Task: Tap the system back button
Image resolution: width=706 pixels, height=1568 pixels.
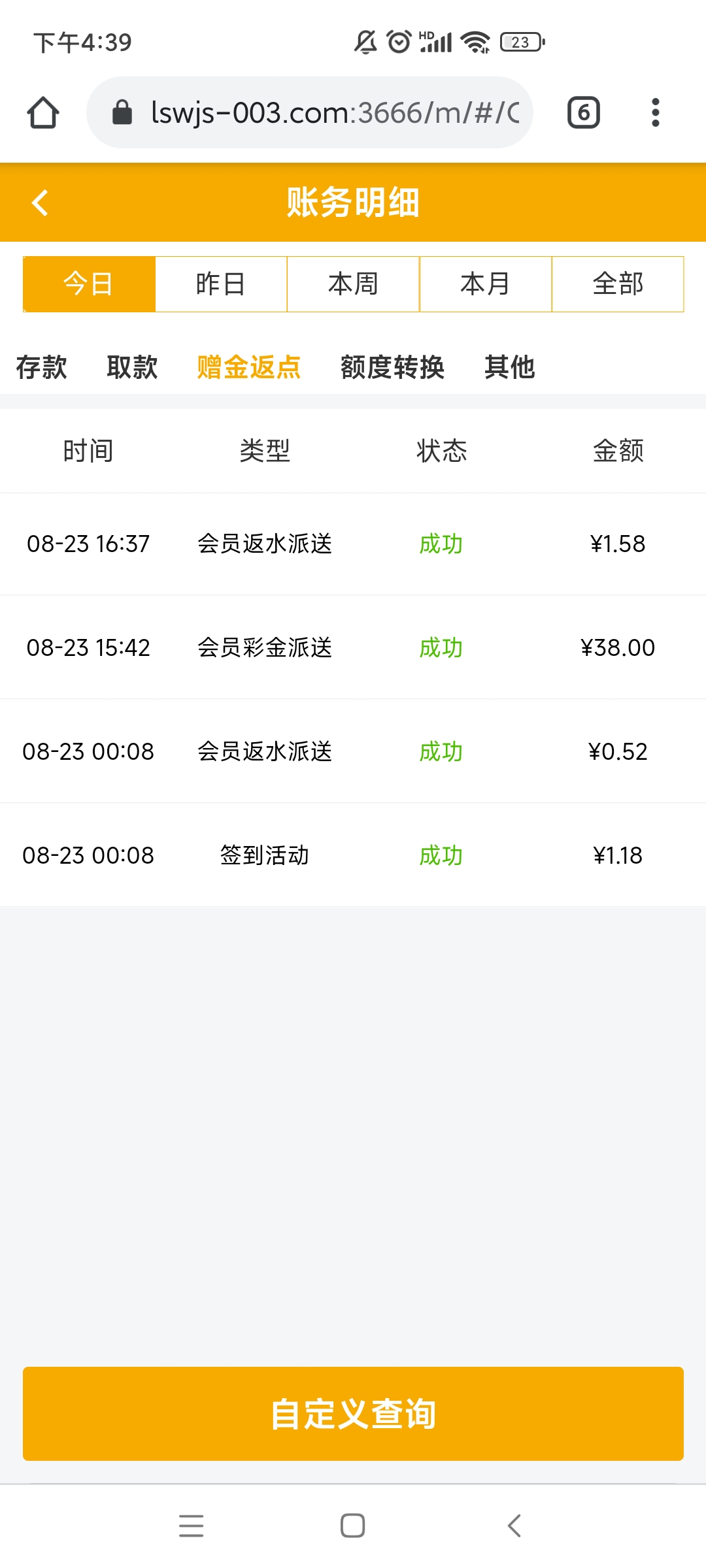Action: point(514,1526)
